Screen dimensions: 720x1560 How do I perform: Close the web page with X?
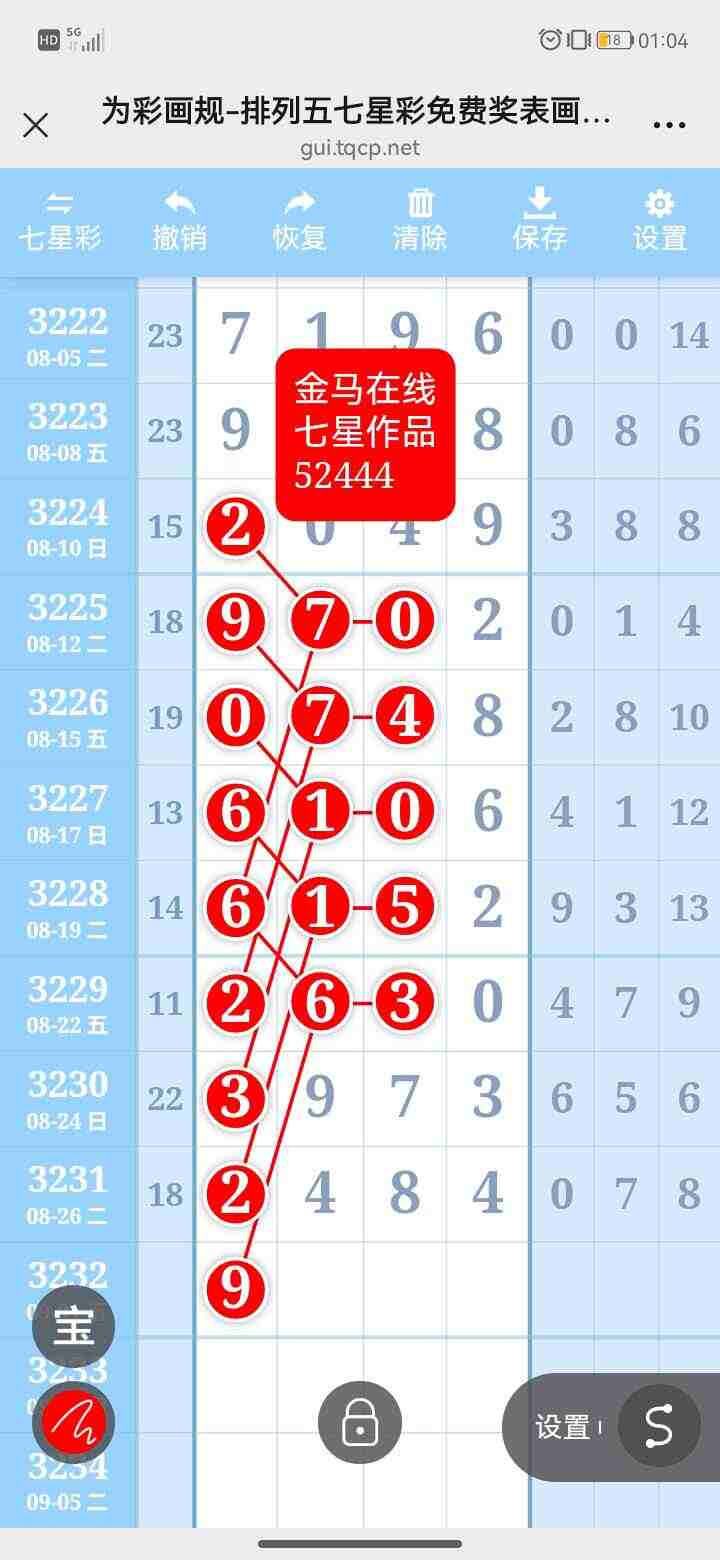(36, 126)
